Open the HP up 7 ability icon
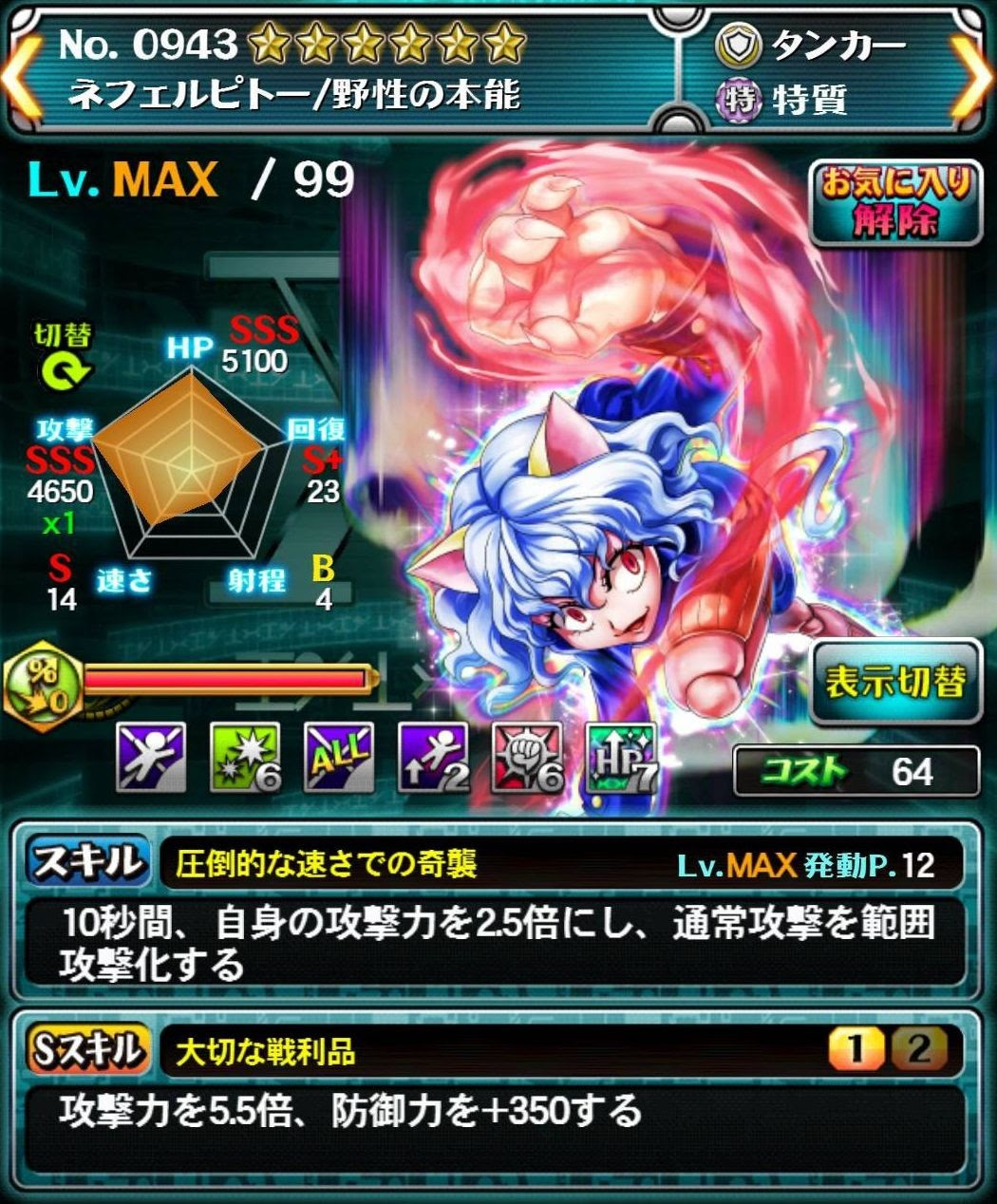 621,757
